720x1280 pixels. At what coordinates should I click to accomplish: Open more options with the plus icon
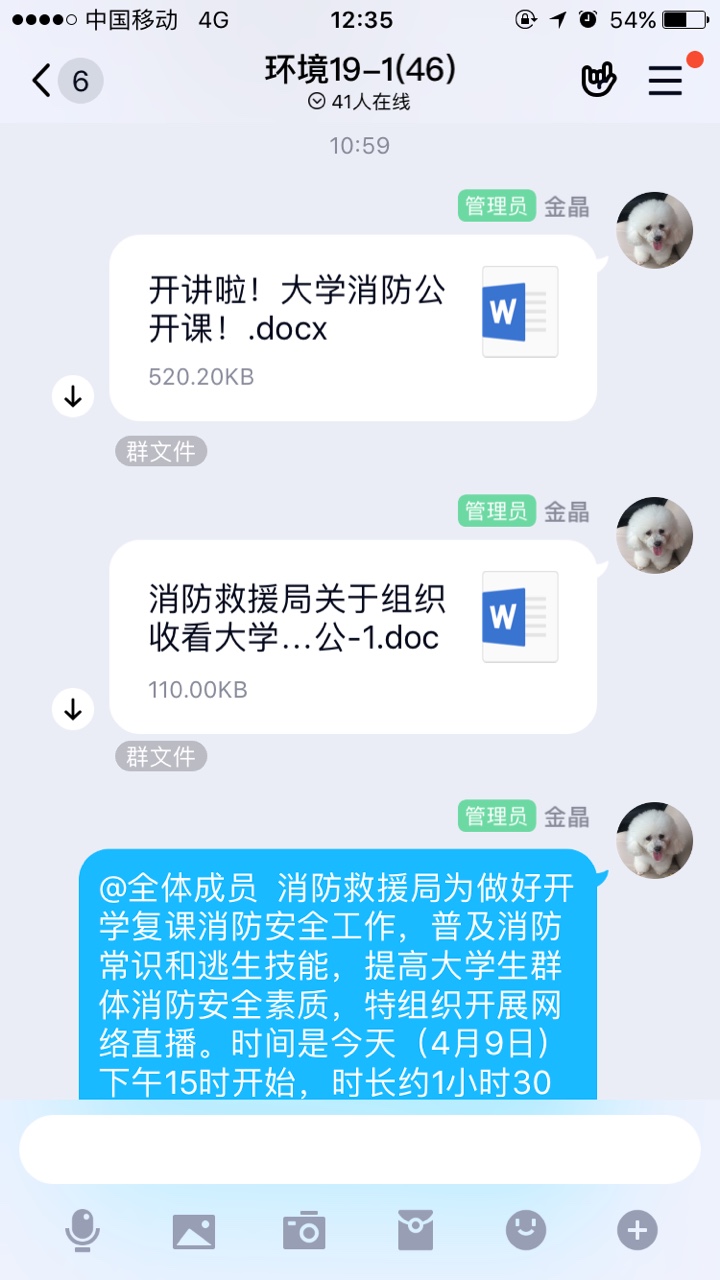coord(637,1230)
